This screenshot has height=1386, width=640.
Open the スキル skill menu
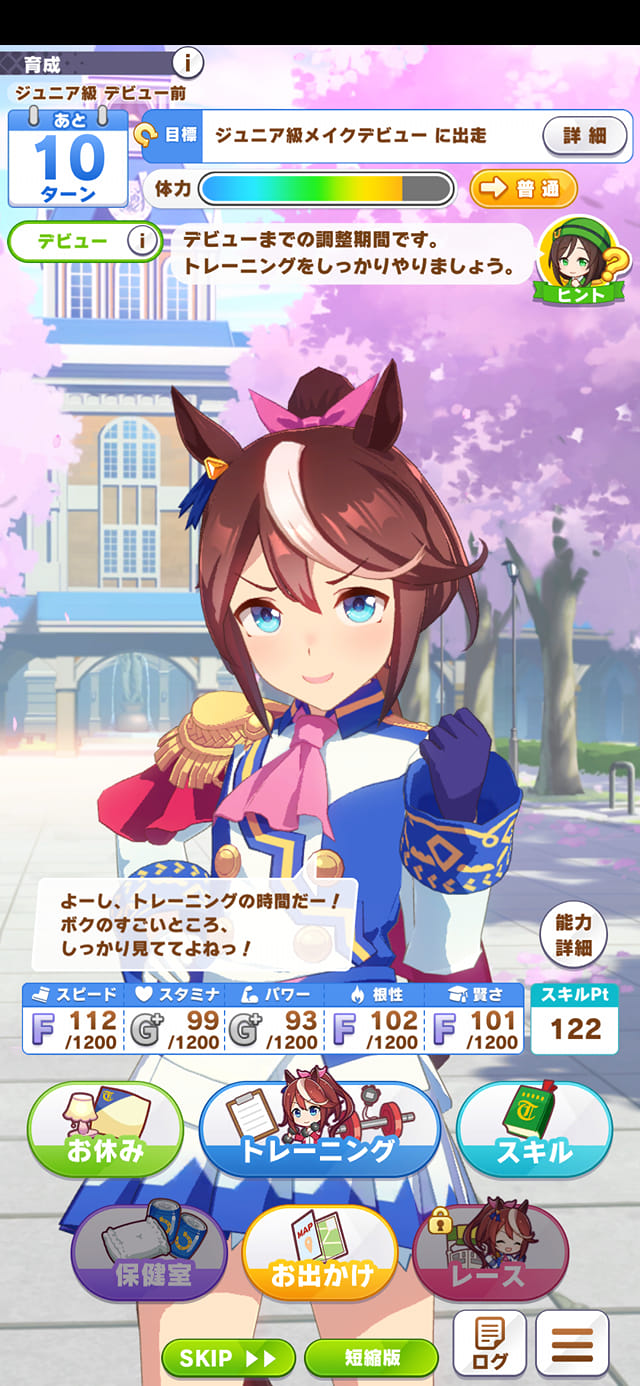(x=534, y=1131)
